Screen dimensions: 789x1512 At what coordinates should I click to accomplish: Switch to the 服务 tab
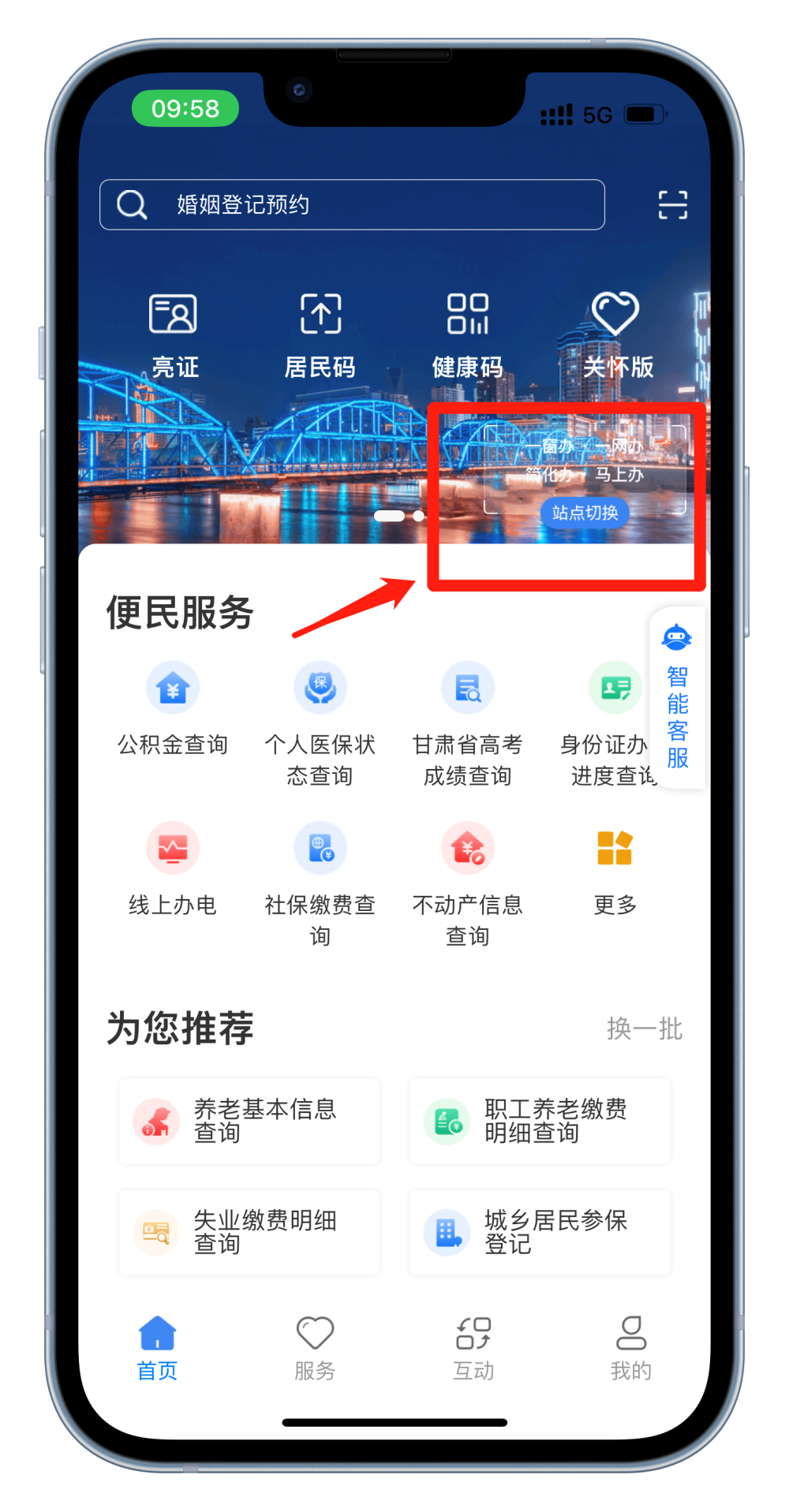click(315, 1347)
